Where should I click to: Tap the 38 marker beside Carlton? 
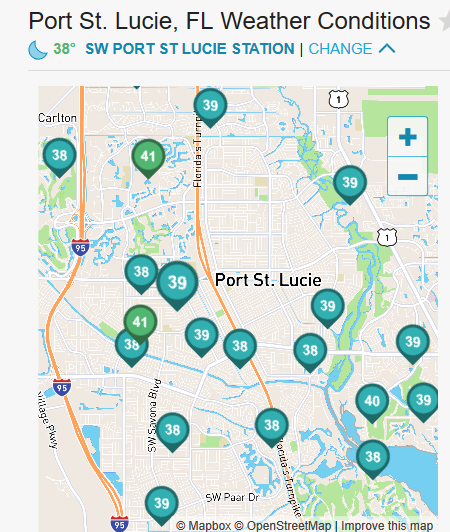(x=59, y=157)
